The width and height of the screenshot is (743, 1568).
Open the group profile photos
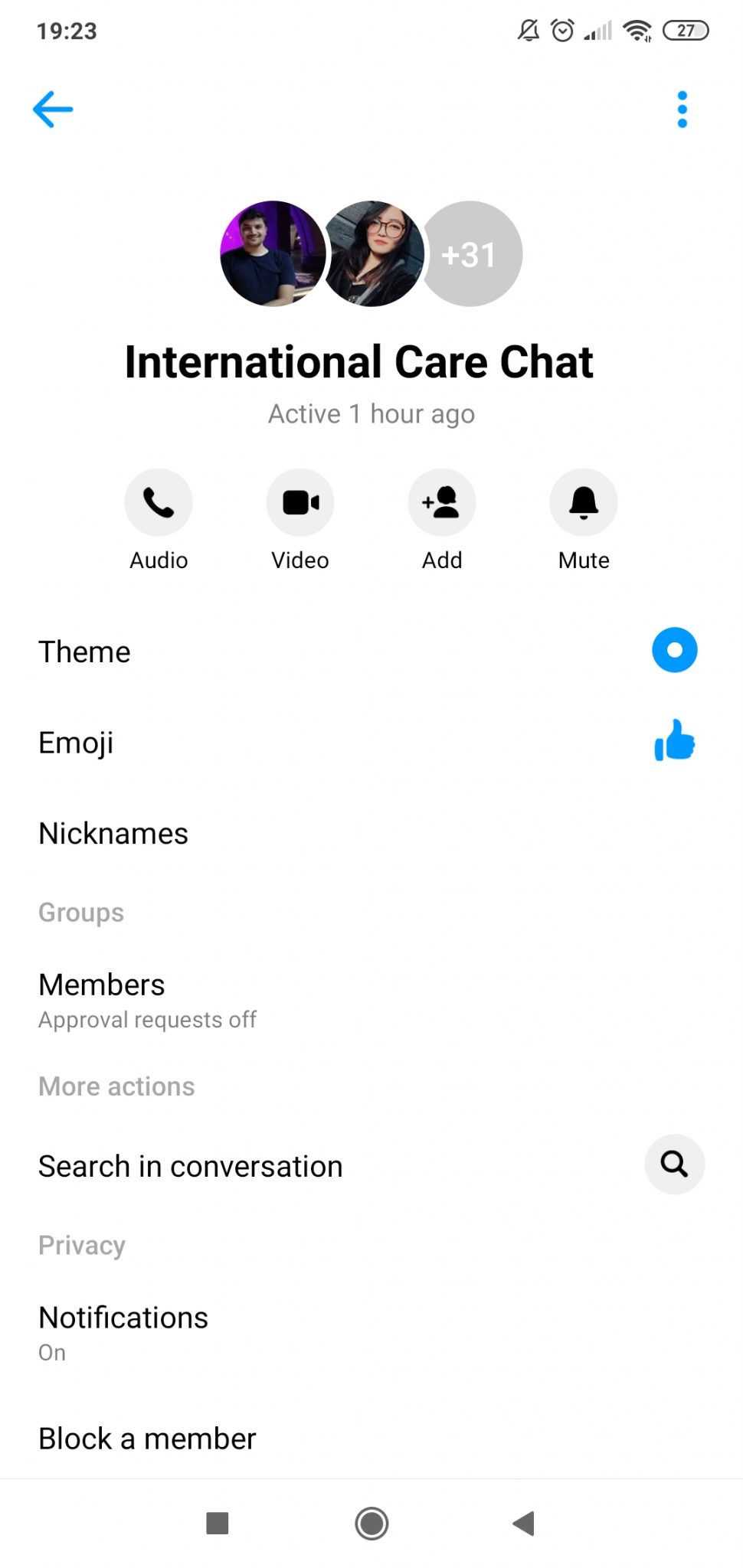[371, 253]
